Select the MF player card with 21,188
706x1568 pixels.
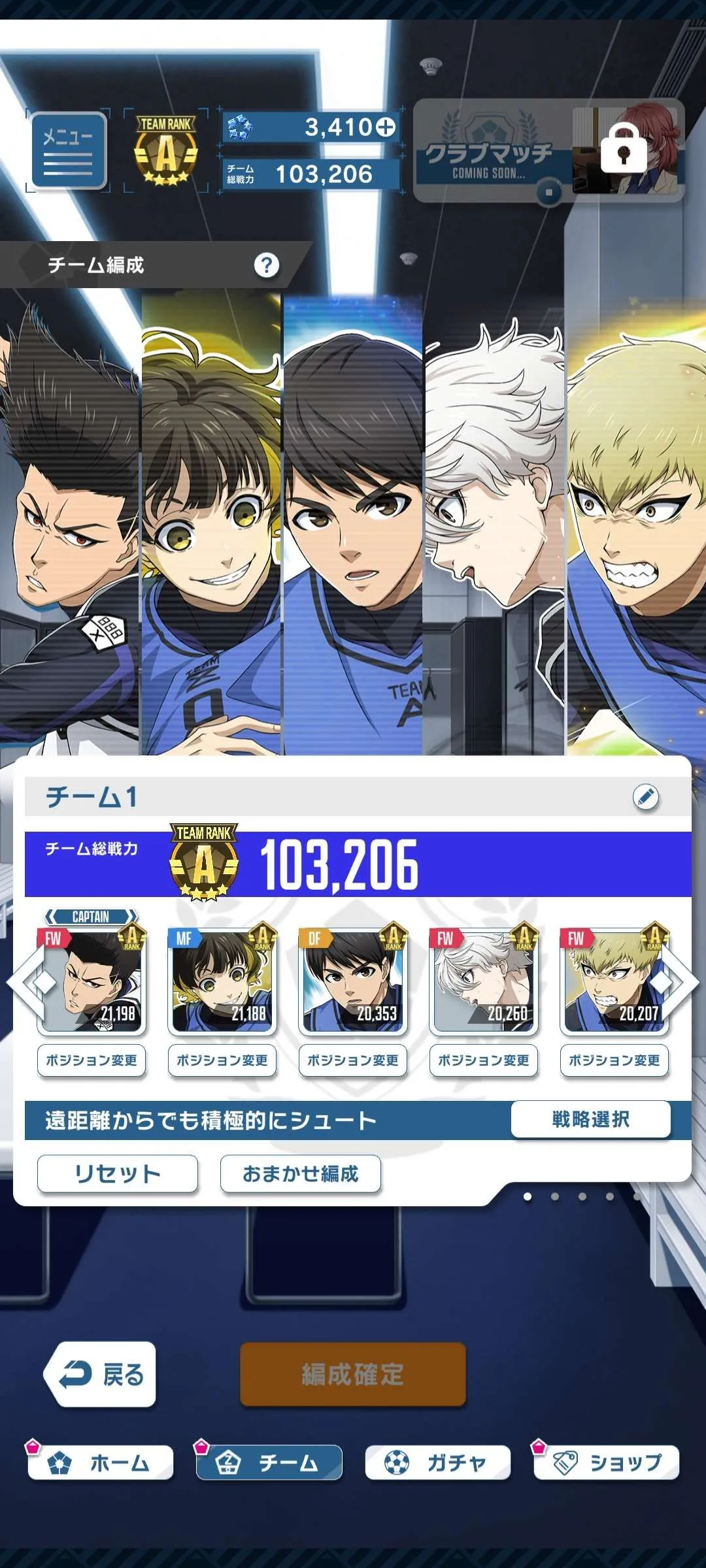click(x=222, y=981)
